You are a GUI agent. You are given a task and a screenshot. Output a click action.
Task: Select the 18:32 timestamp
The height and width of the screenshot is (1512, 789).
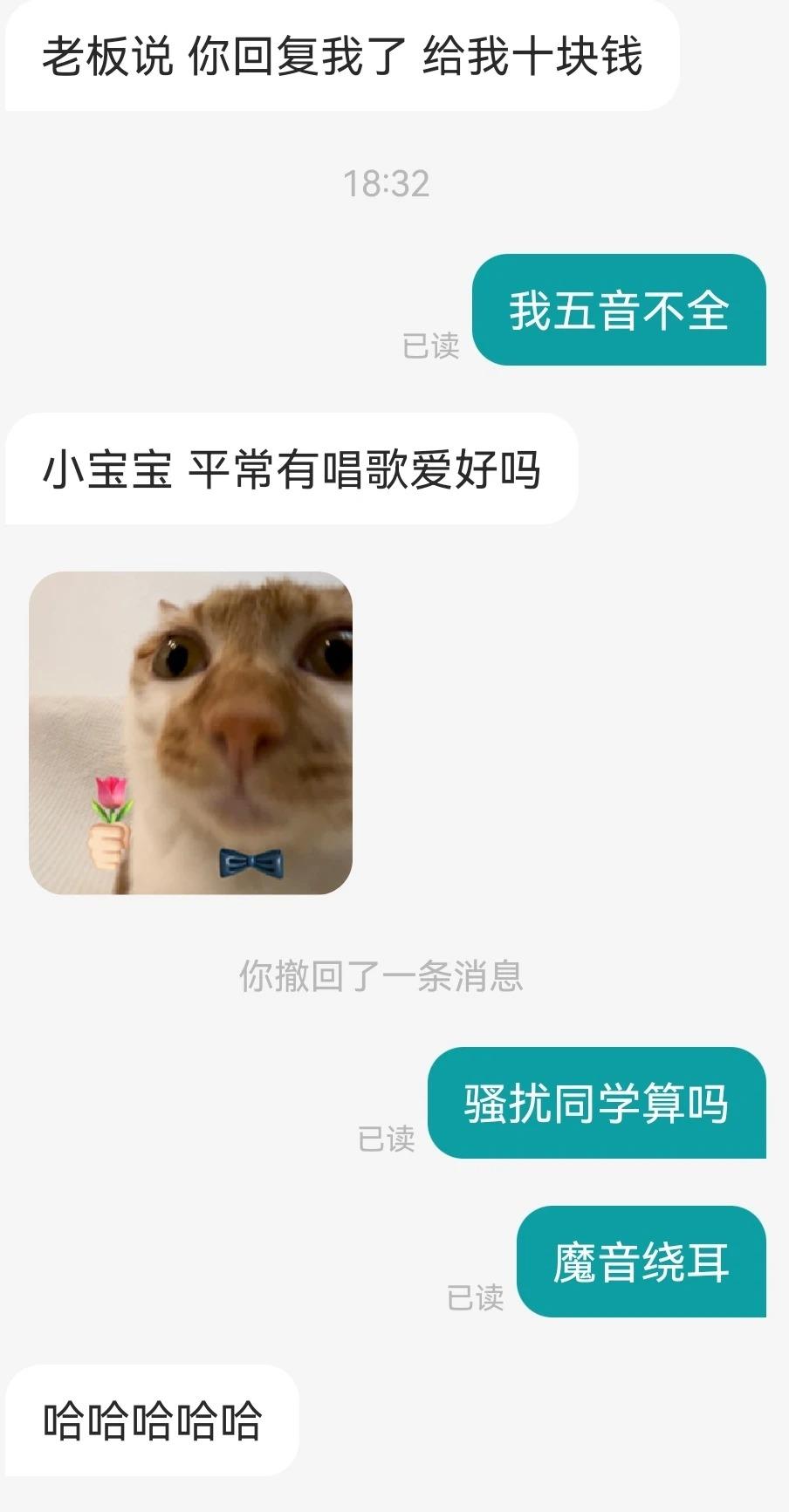pos(388,182)
